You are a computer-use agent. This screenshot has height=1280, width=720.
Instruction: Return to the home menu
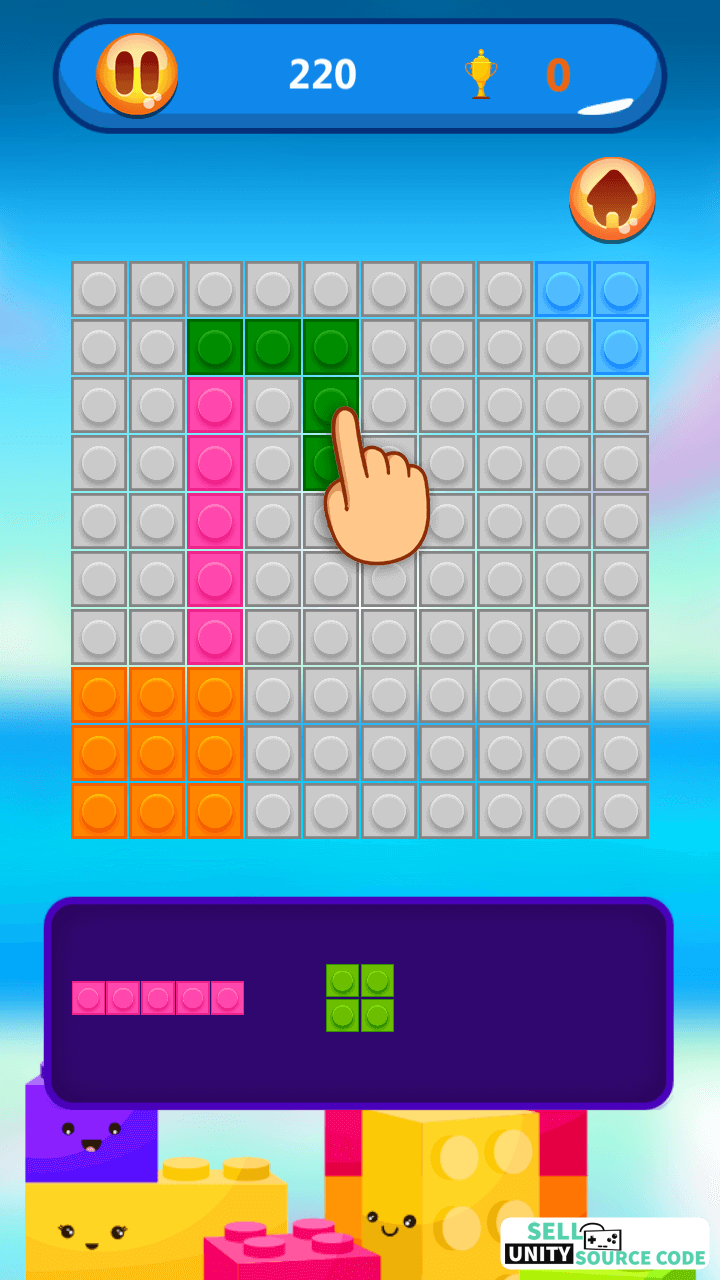point(612,199)
